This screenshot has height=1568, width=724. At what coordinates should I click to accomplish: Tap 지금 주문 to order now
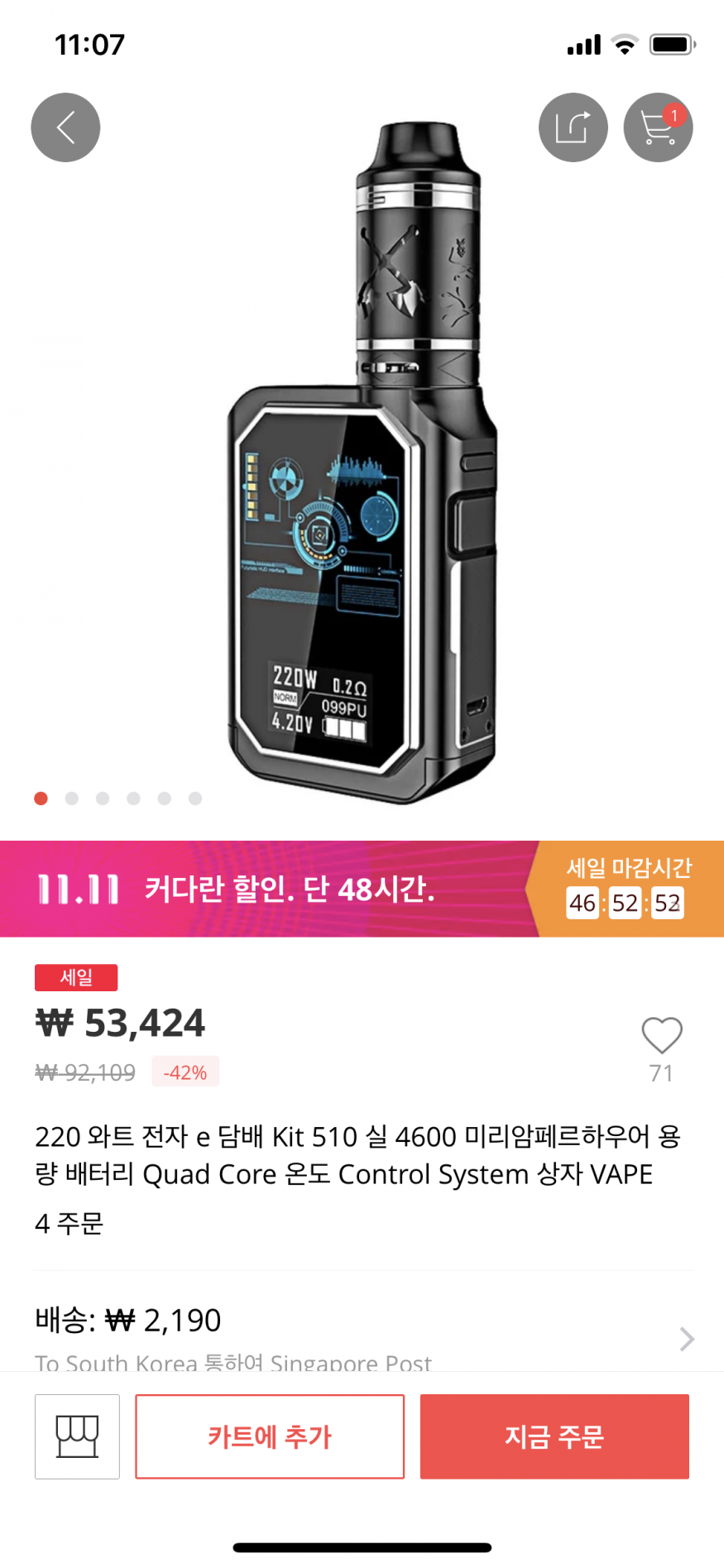554,1436
